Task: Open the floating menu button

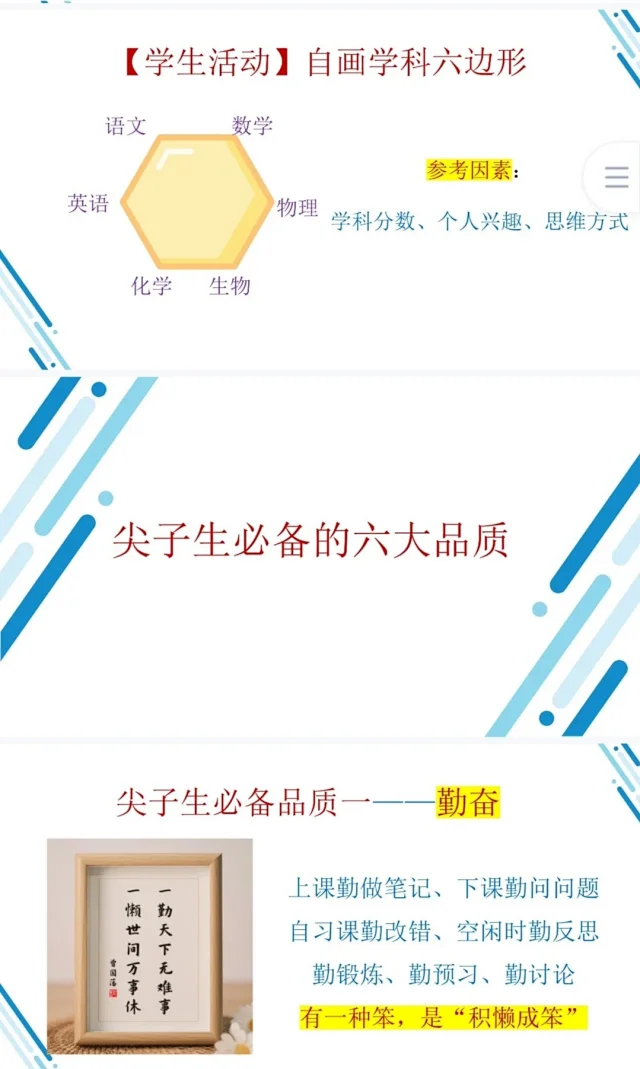Action: click(616, 178)
